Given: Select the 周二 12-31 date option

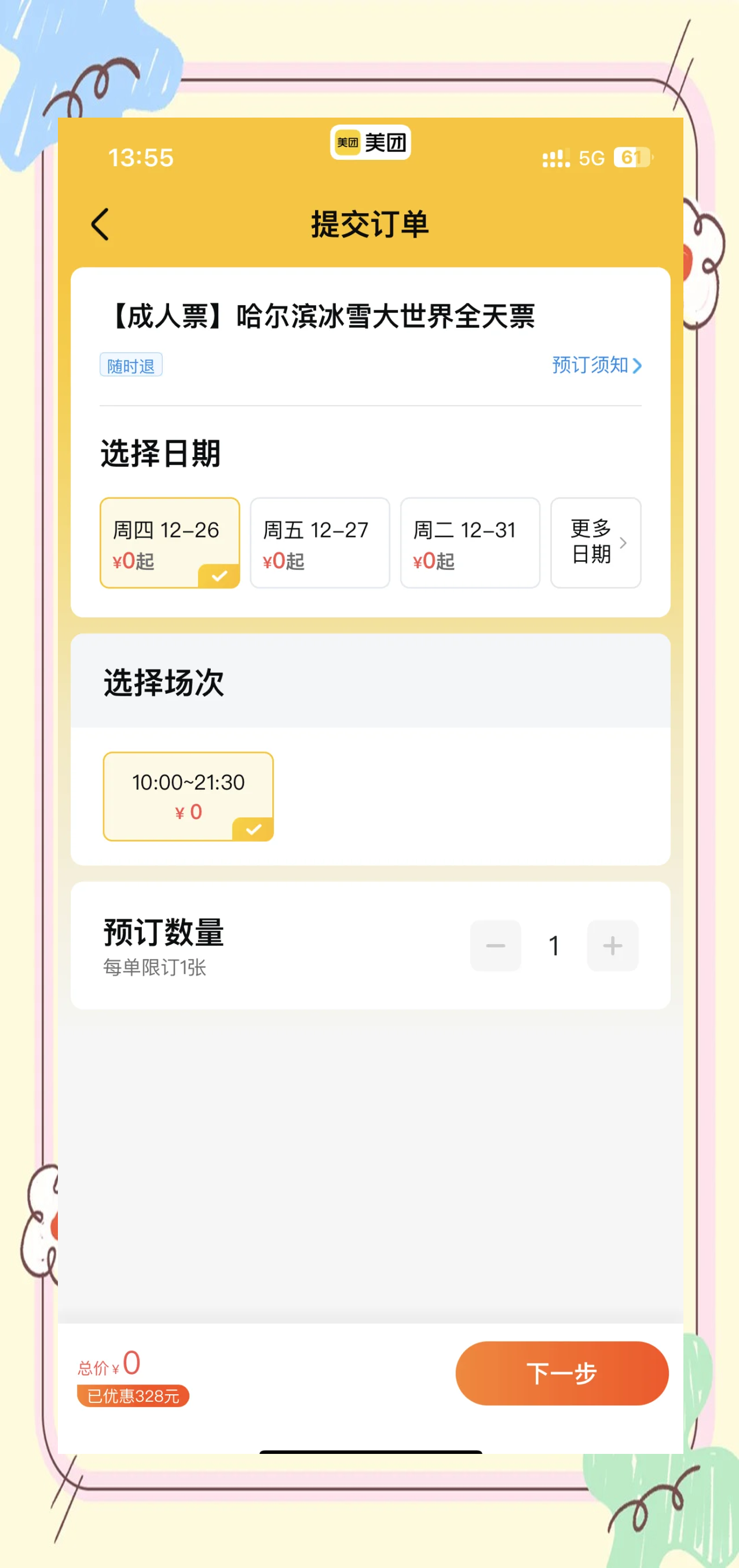Looking at the screenshot, I should [469, 543].
